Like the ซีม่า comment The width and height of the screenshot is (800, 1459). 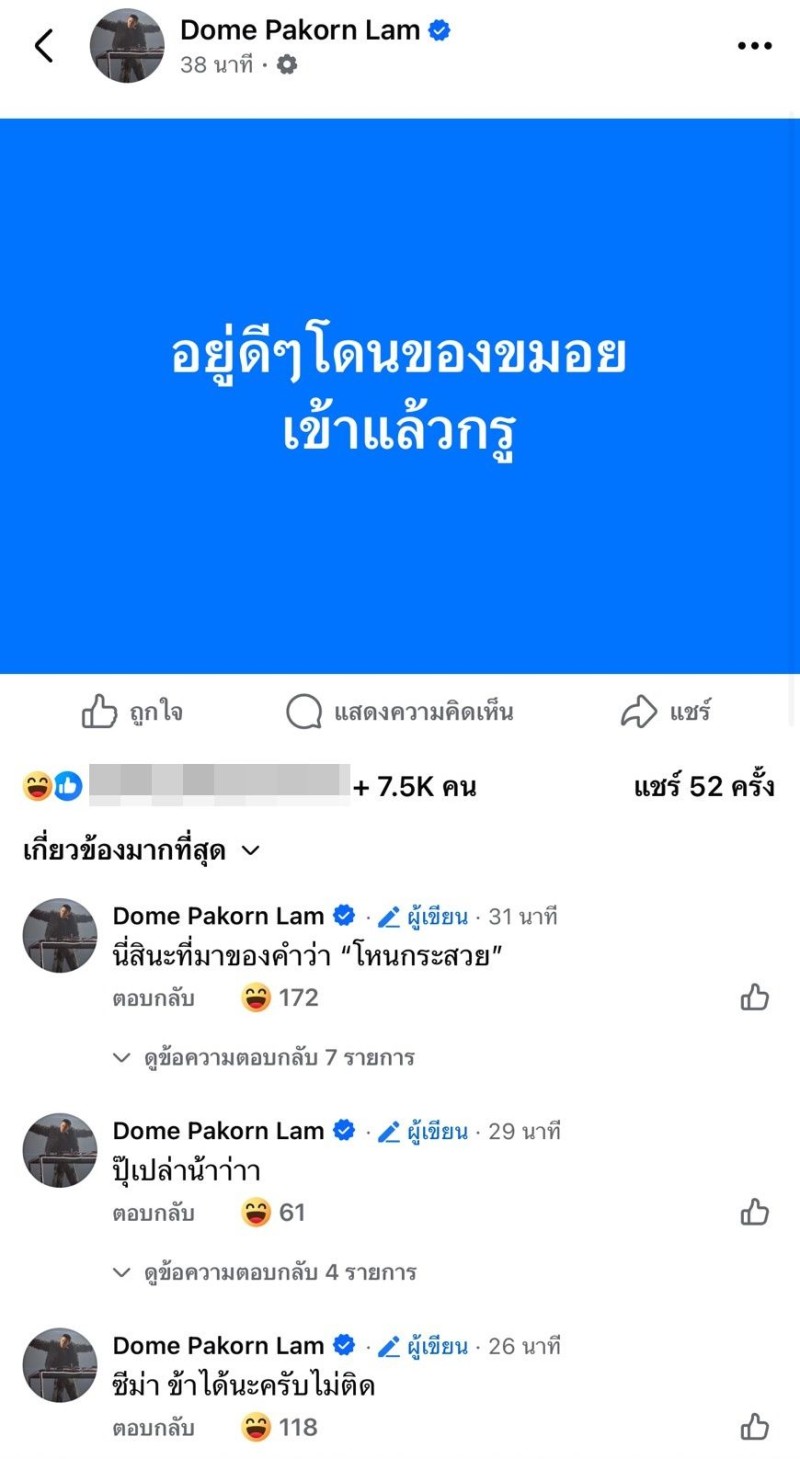point(754,1427)
